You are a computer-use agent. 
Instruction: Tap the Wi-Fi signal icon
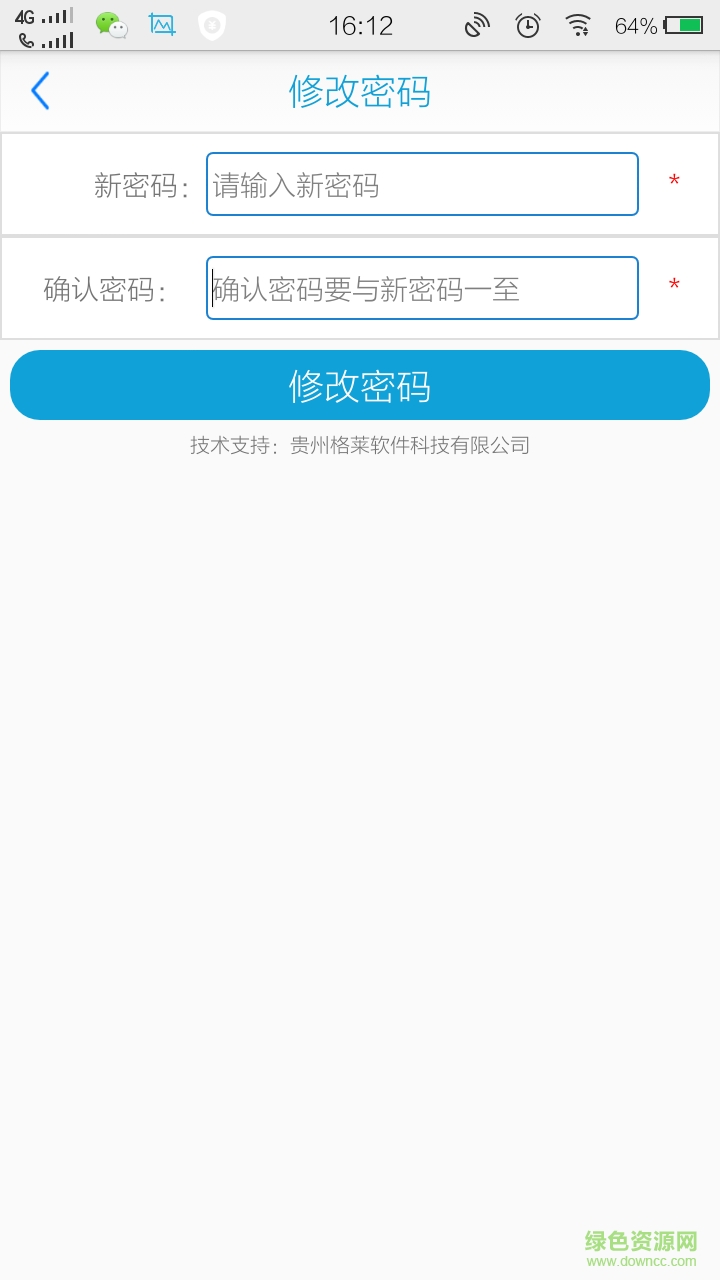tap(578, 23)
